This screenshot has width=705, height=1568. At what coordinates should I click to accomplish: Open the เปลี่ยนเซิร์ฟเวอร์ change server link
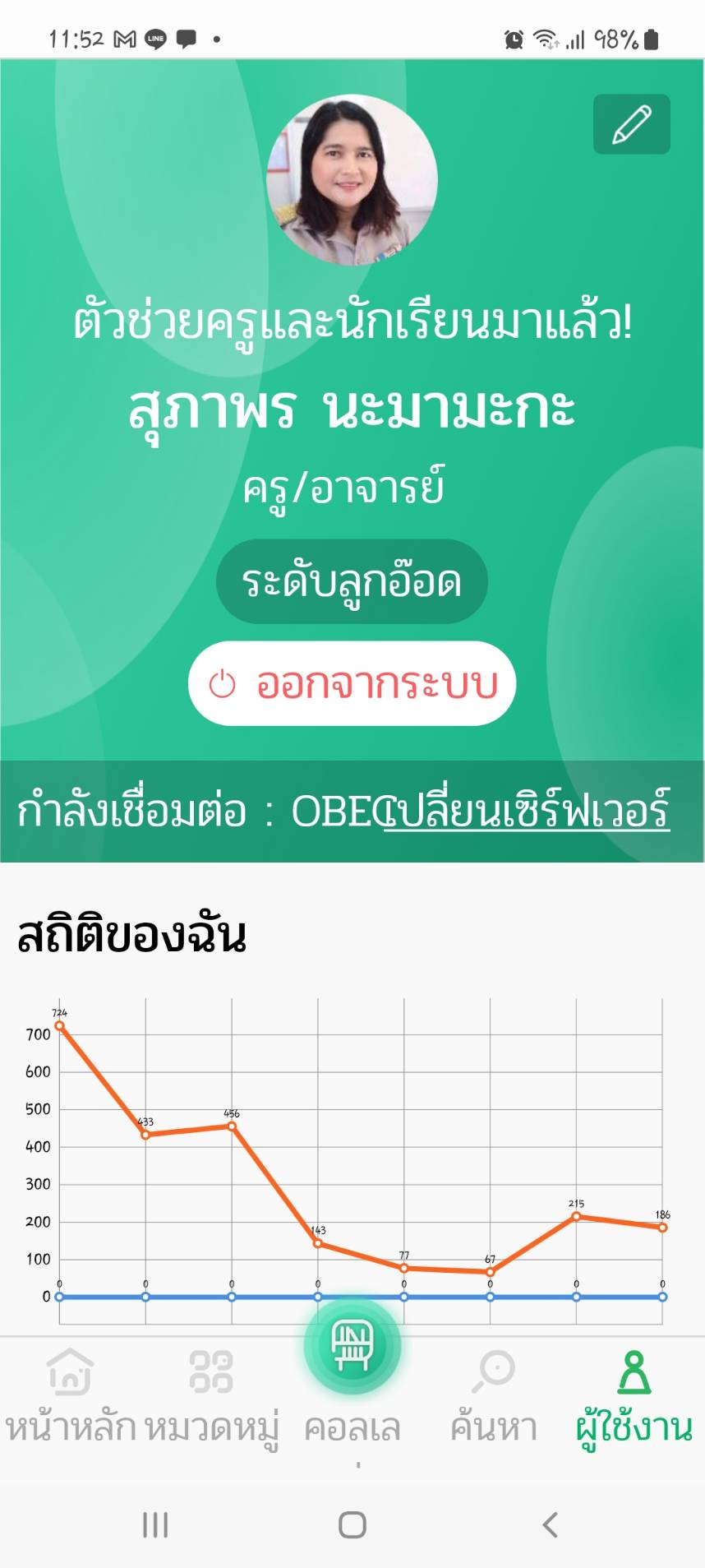pyautogui.click(x=528, y=810)
